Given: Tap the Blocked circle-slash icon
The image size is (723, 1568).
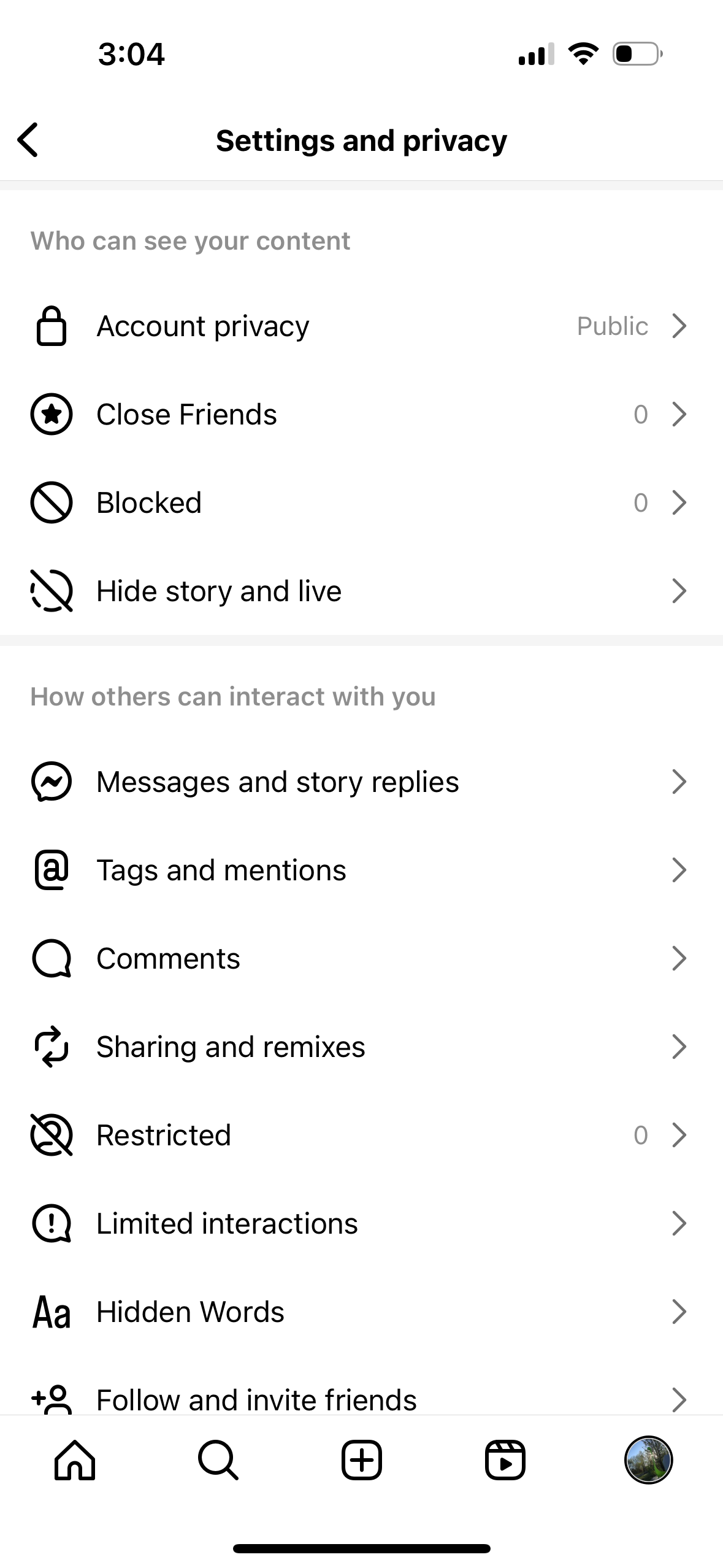Looking at the screenshot, I should pos(52,502).
